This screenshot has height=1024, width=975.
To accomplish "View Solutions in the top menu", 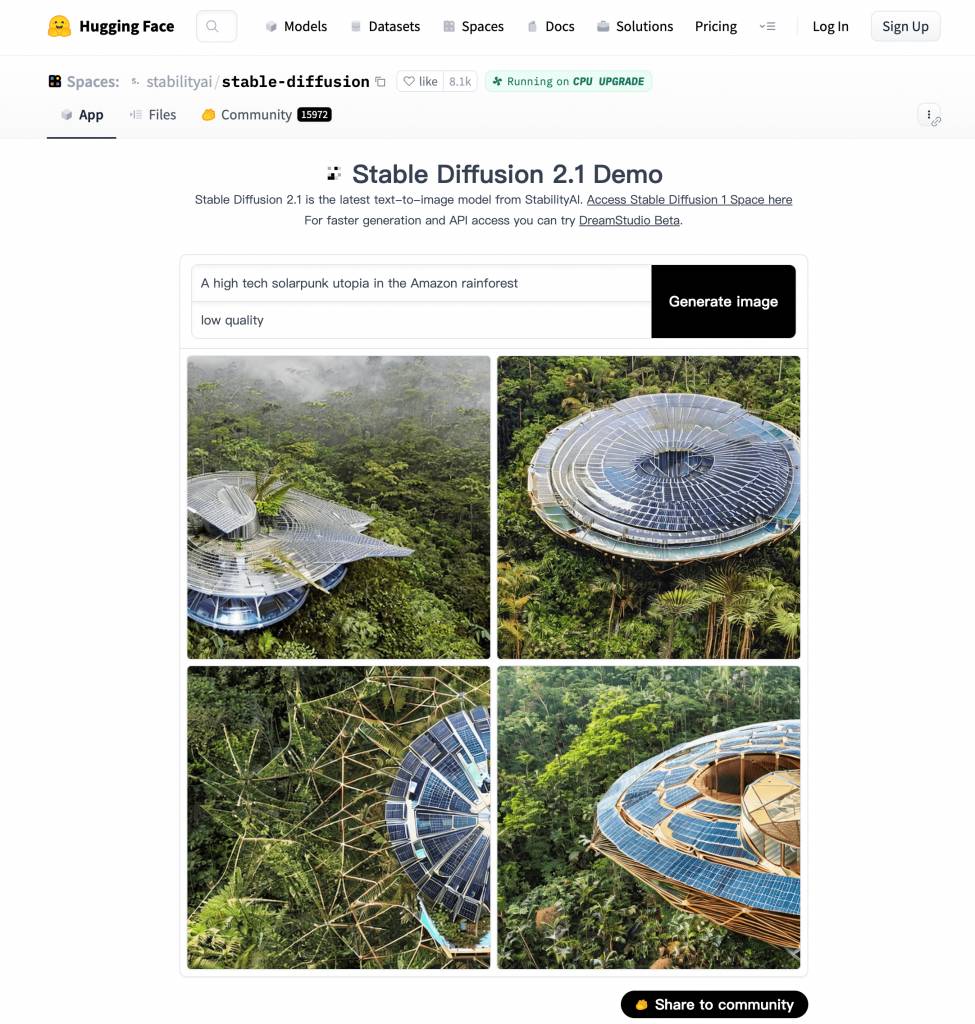I will click(634, 26).
